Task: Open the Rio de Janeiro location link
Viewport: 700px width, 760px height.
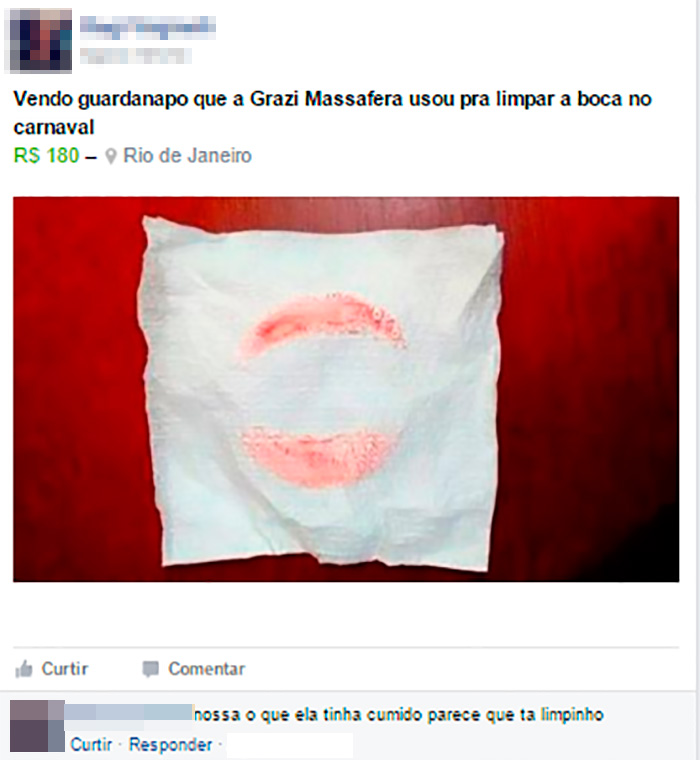Action: click(186, 156)
